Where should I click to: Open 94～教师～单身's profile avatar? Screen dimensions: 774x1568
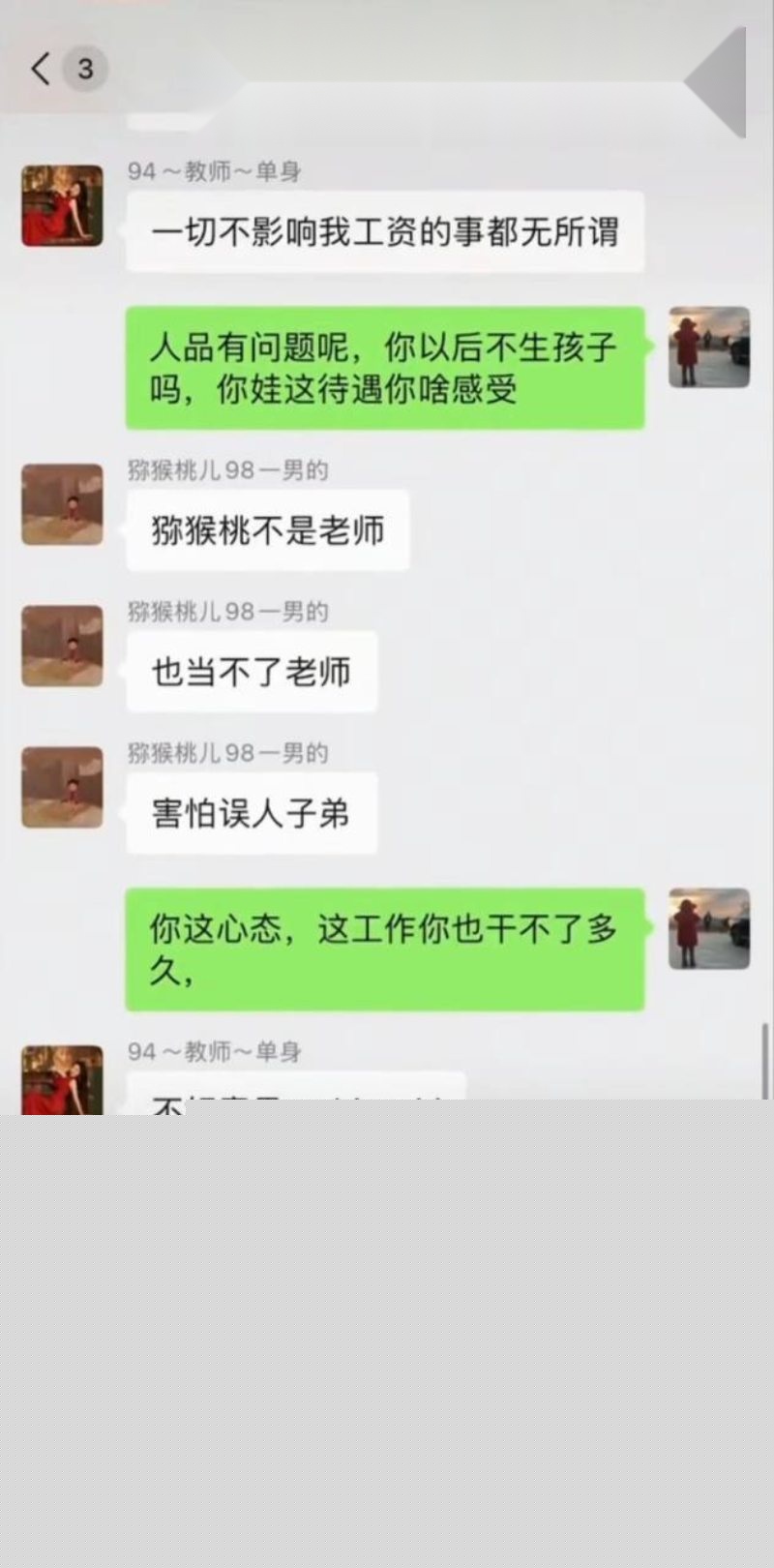click(61, 206)
